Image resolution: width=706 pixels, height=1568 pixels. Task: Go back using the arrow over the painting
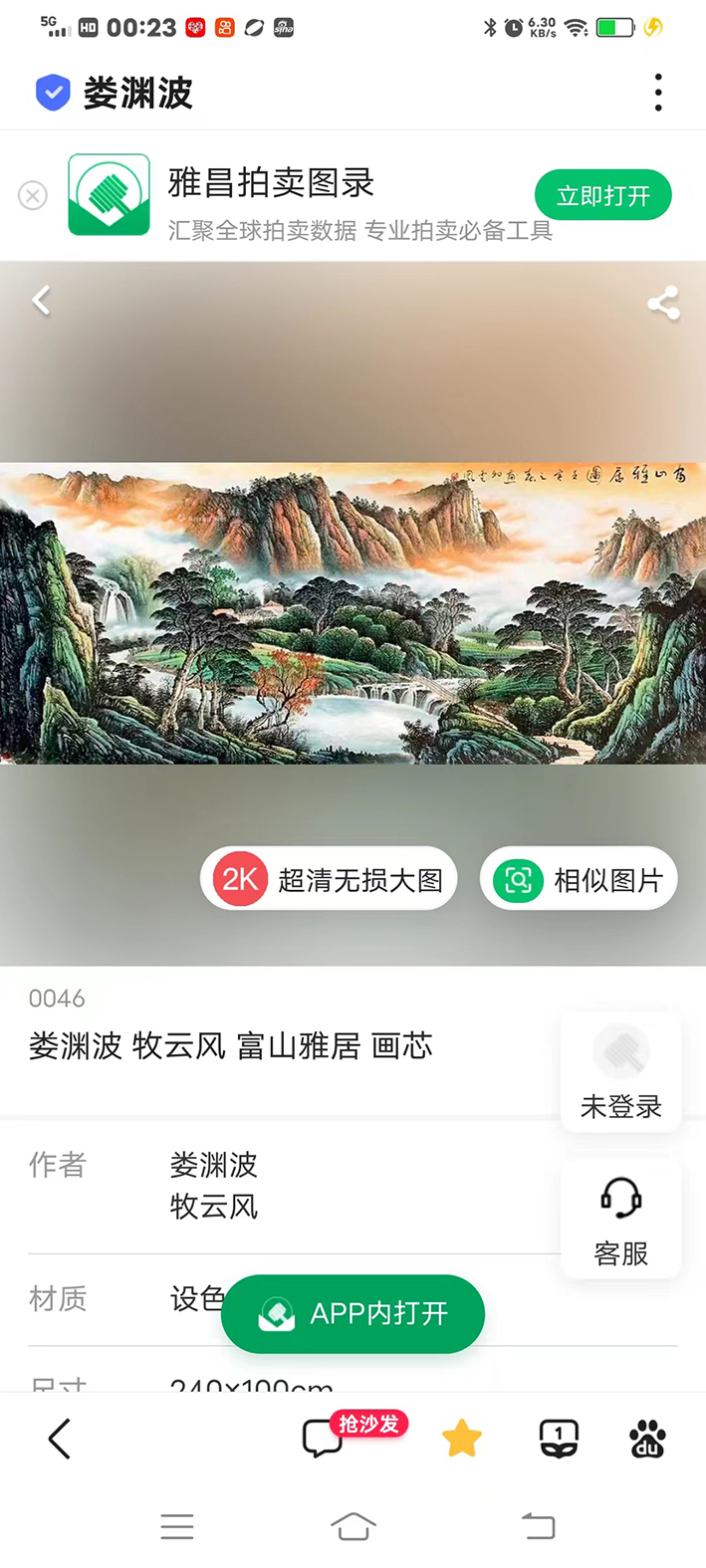41,300
